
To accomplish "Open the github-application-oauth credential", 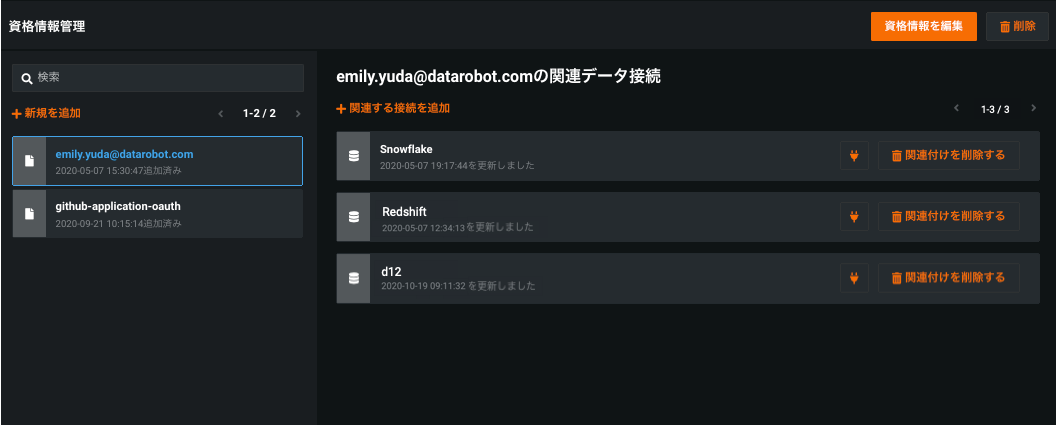I will (118, 206).
